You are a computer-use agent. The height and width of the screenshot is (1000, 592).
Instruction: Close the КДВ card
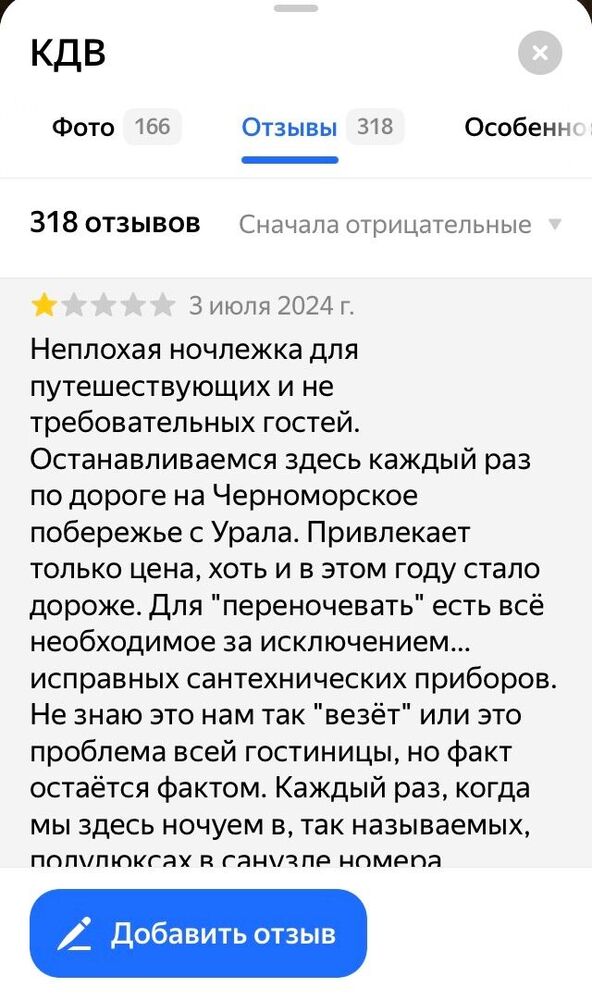[x=540, y=52]
